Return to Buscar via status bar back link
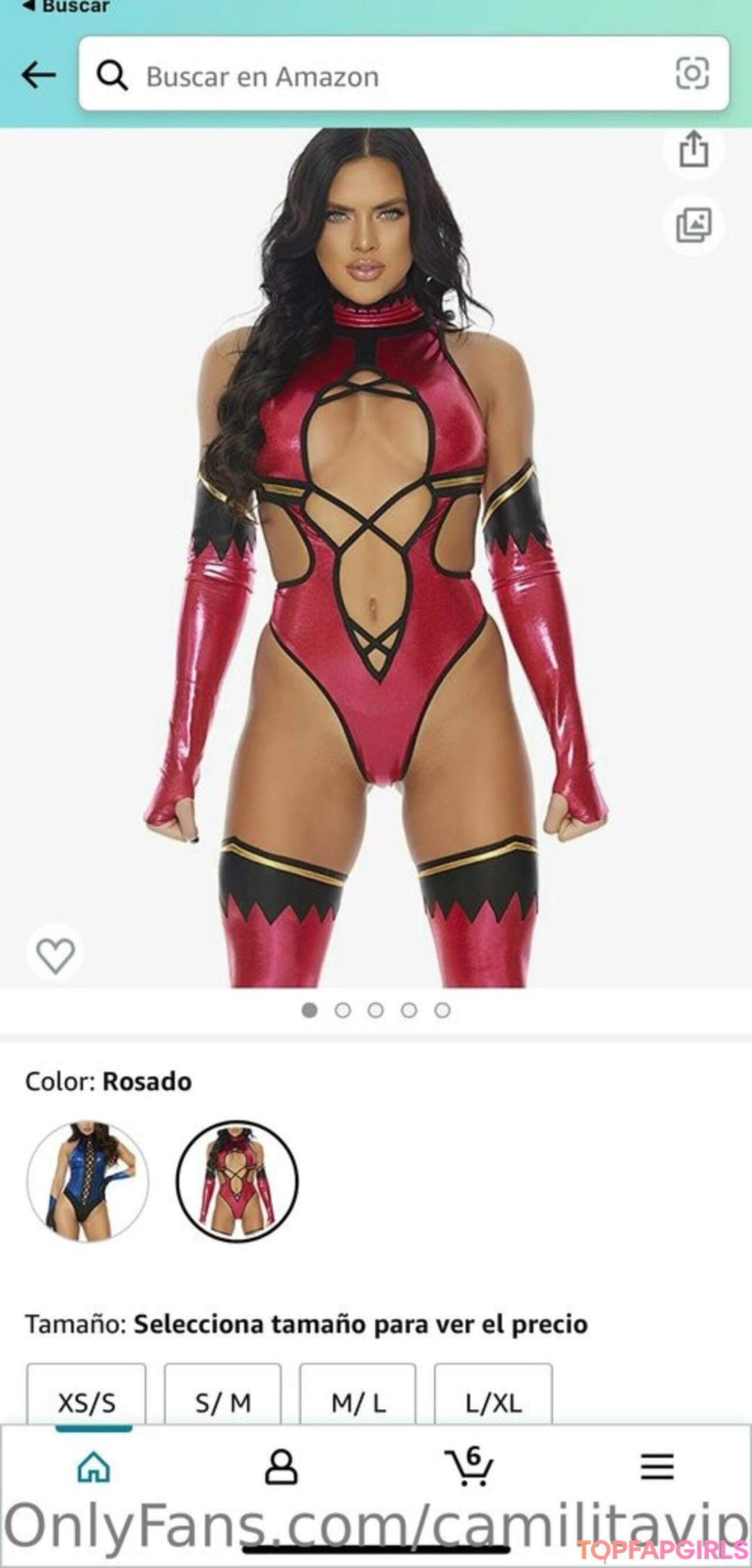The image size is (752, 1568). (x=66, y=7)
